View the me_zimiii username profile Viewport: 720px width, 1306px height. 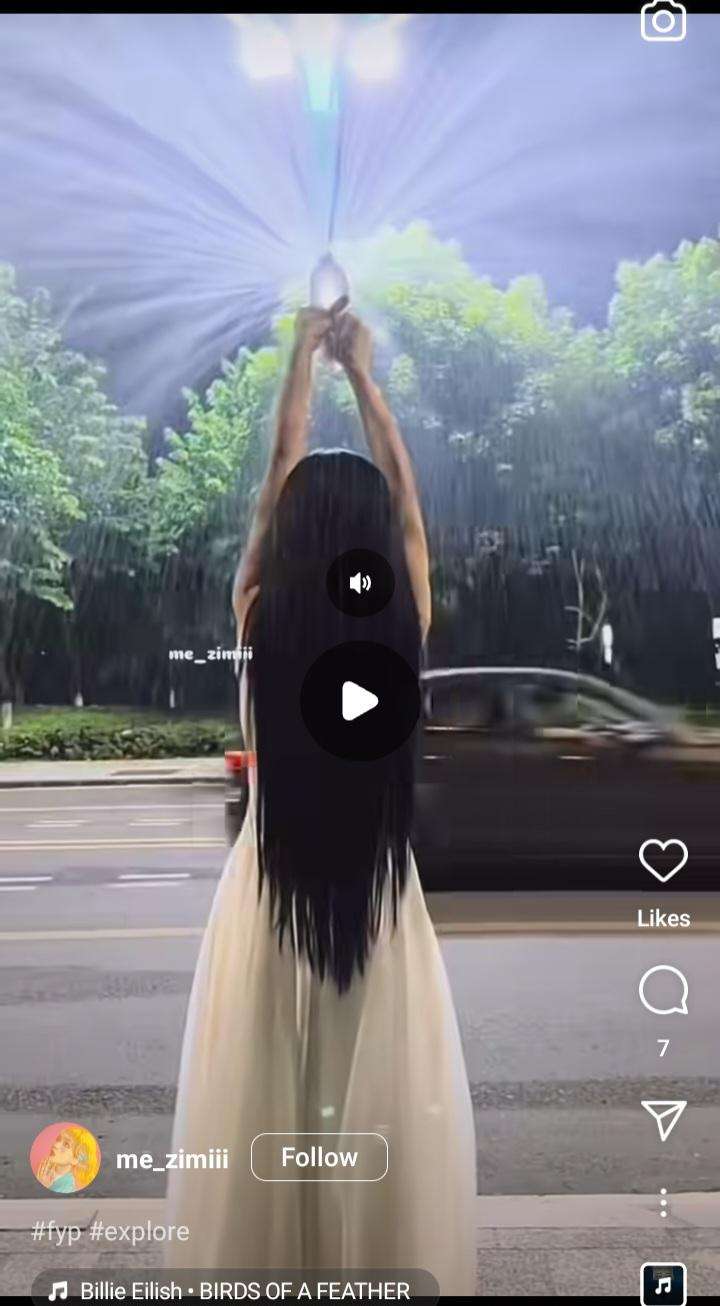pyautogui.click(x=172, y=1159)
